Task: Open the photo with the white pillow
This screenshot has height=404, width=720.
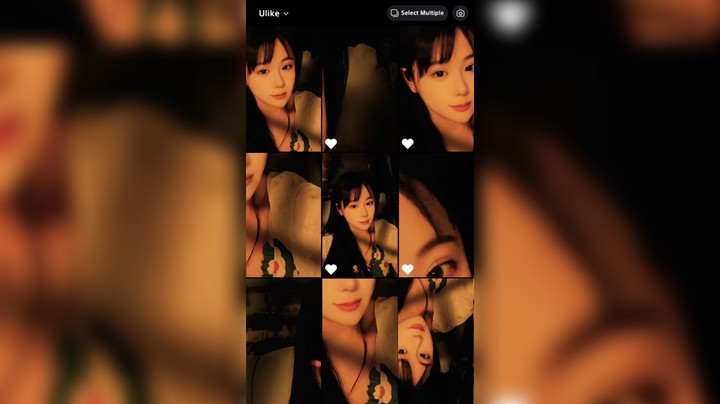Action: [283, 215]
